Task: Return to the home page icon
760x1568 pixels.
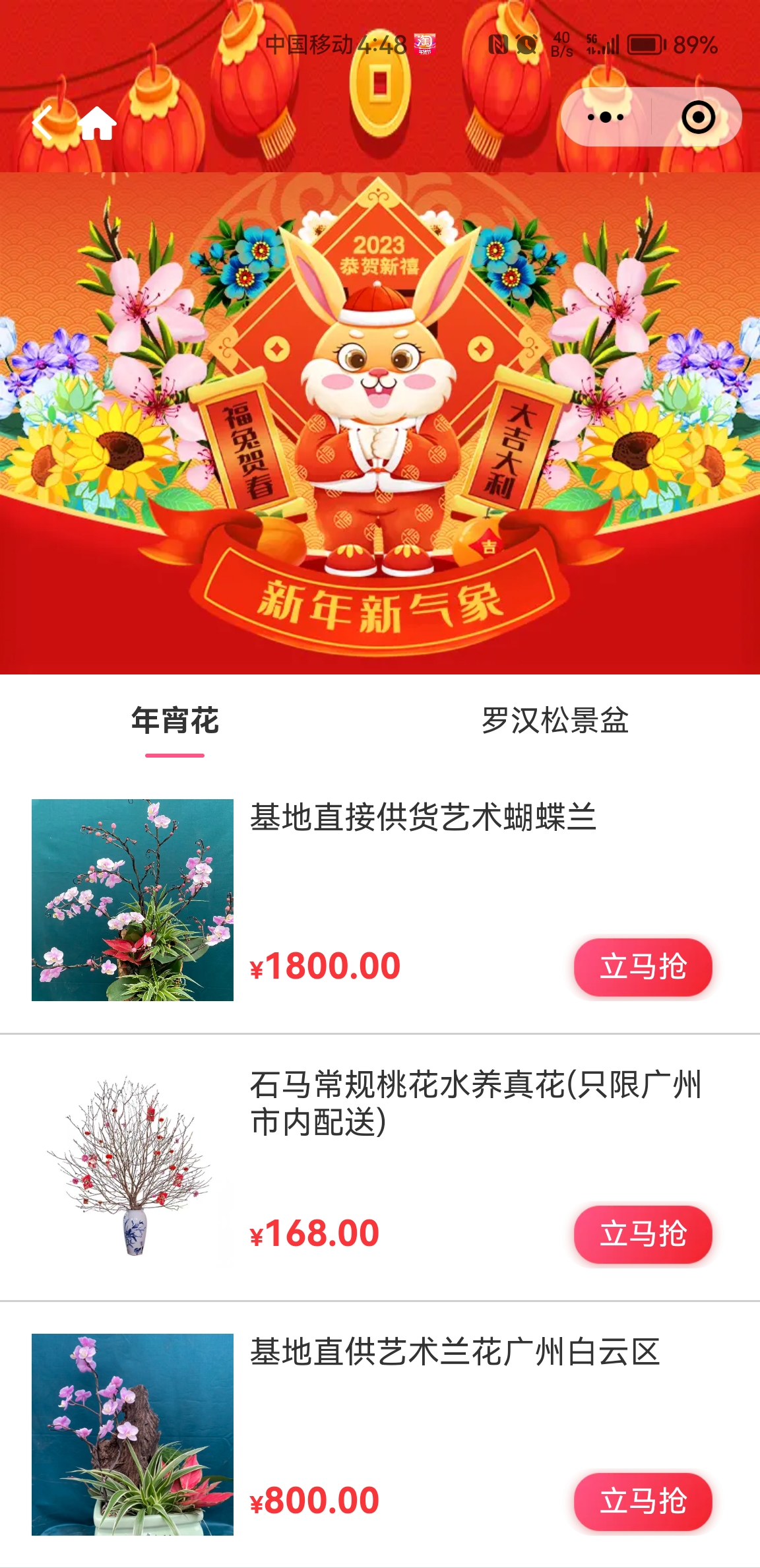Action: [x=98, y=123]
